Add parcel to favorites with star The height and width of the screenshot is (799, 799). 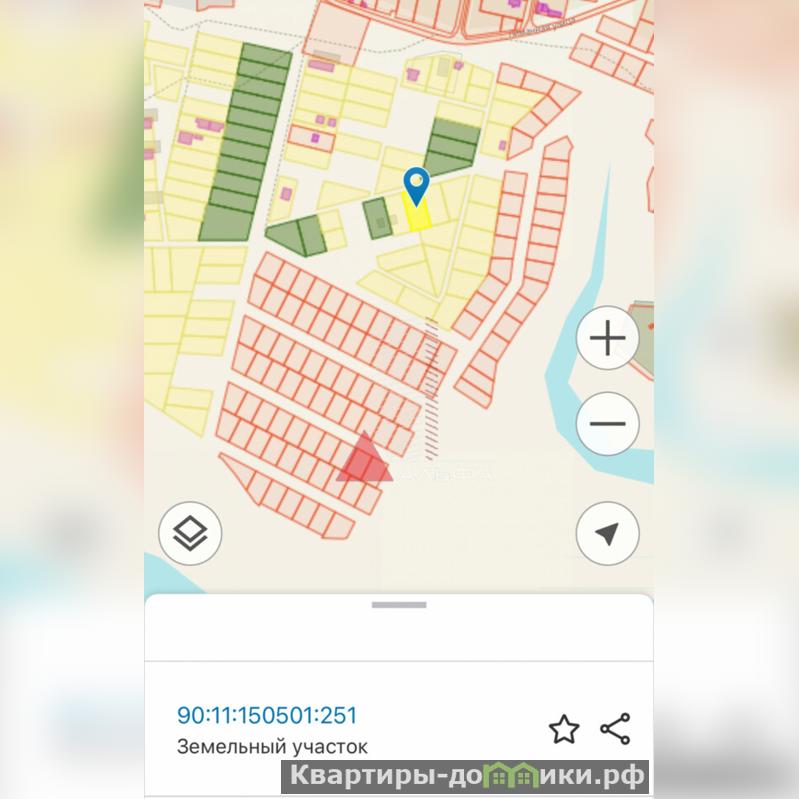(x=564, y=729)
